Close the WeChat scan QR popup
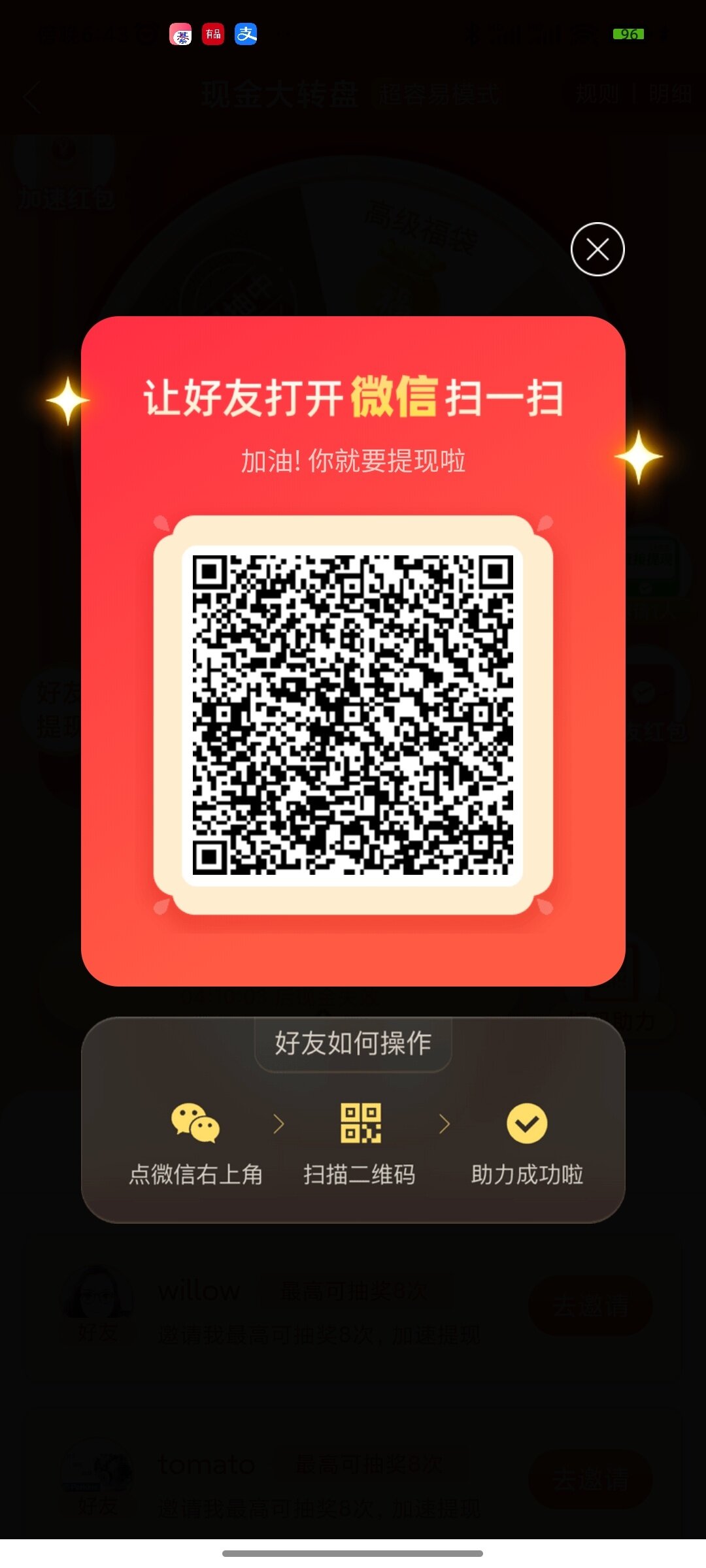This screenshot has width=706, height=1568. coord(597,250)
